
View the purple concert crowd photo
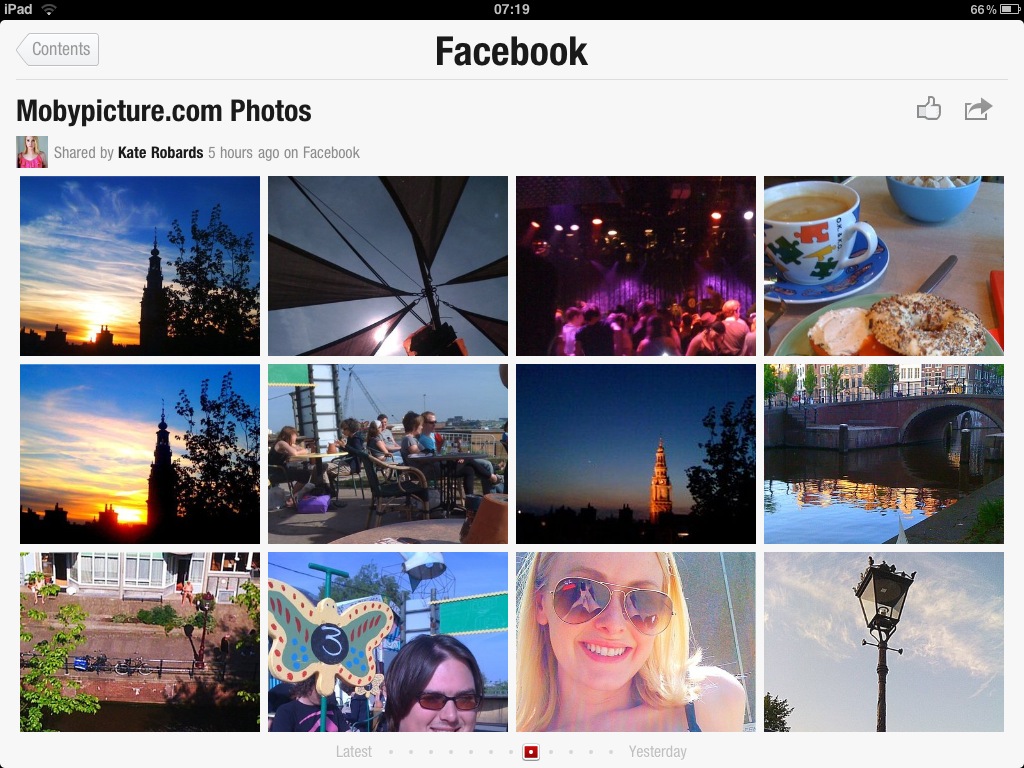[636, 266]
